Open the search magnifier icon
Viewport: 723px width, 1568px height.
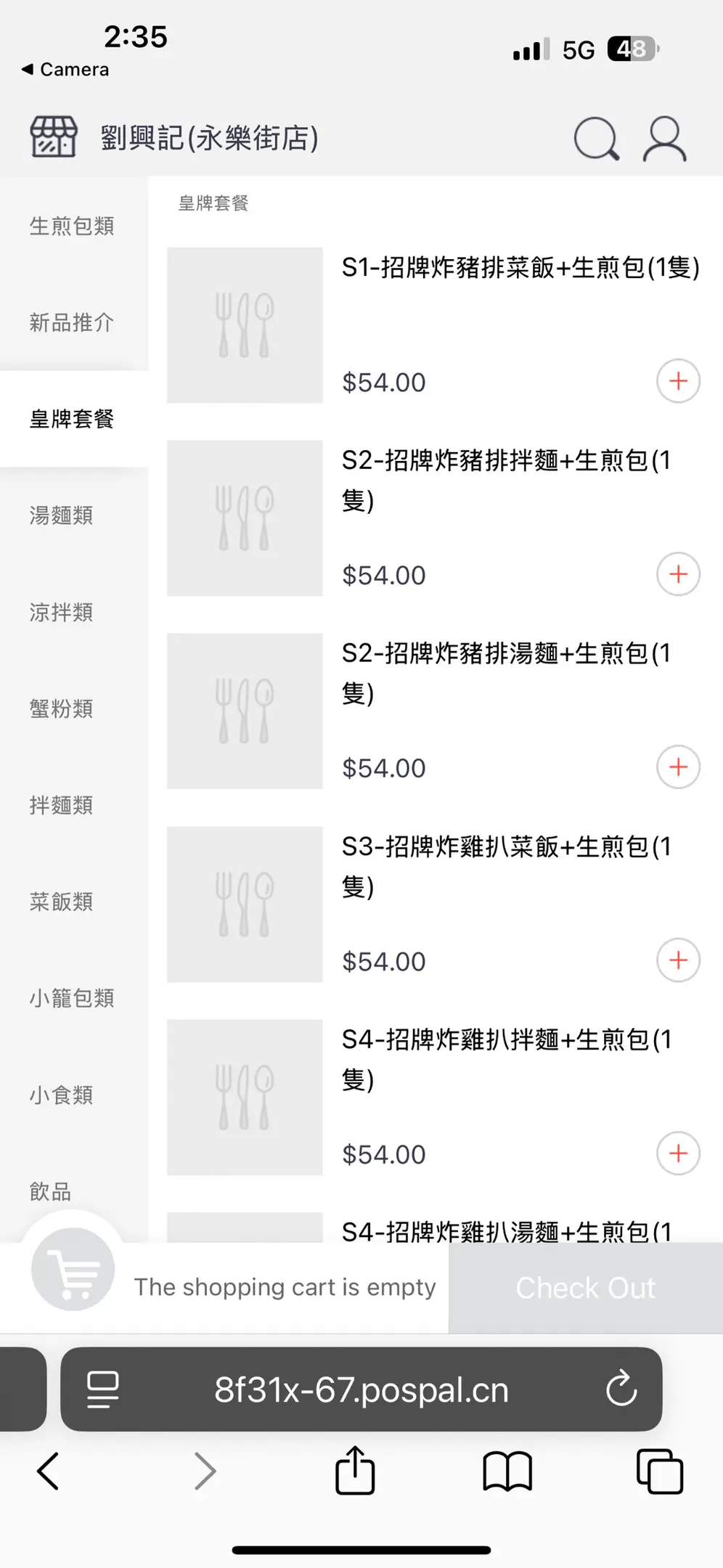pyautogui.click(x=596, y=138)
